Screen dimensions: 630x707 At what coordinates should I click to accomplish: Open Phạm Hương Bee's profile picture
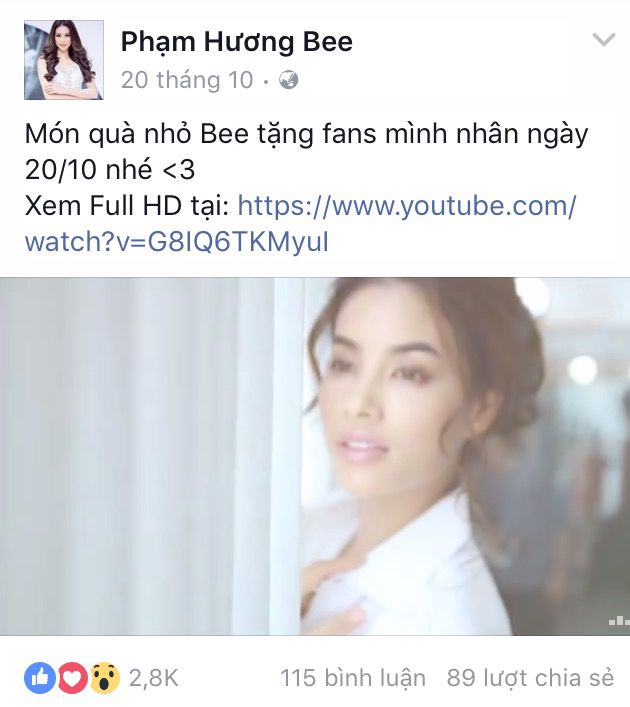pyautogui.click(x=64, y=60)
